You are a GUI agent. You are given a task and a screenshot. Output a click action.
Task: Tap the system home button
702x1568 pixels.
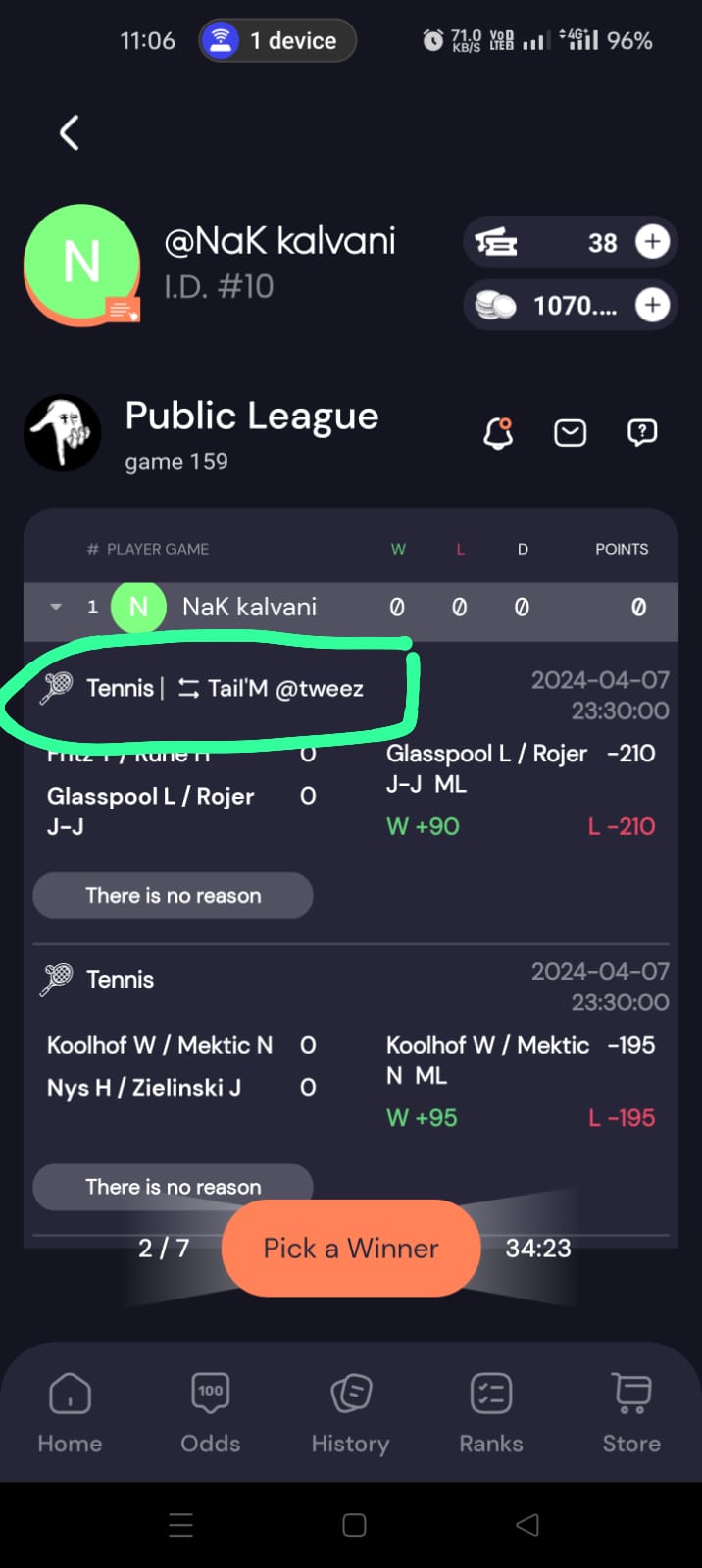point(354,1525)
